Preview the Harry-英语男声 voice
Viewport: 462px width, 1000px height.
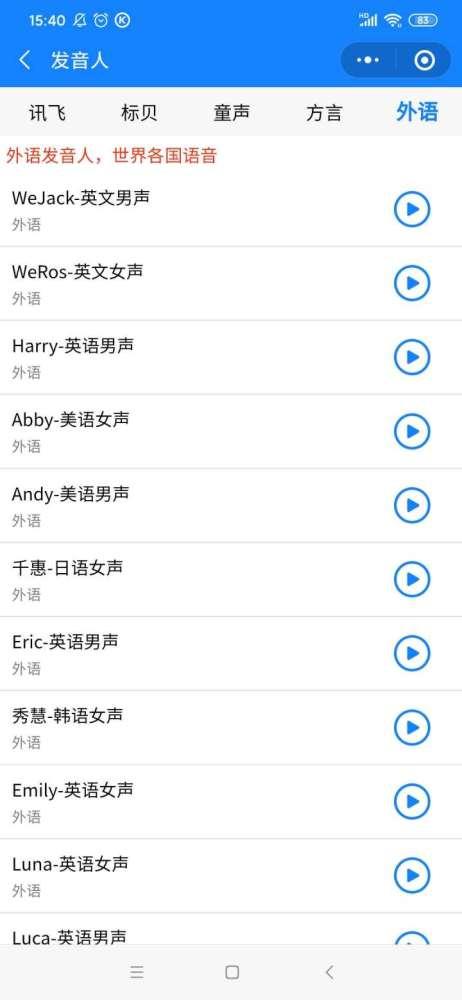[412, 357]
